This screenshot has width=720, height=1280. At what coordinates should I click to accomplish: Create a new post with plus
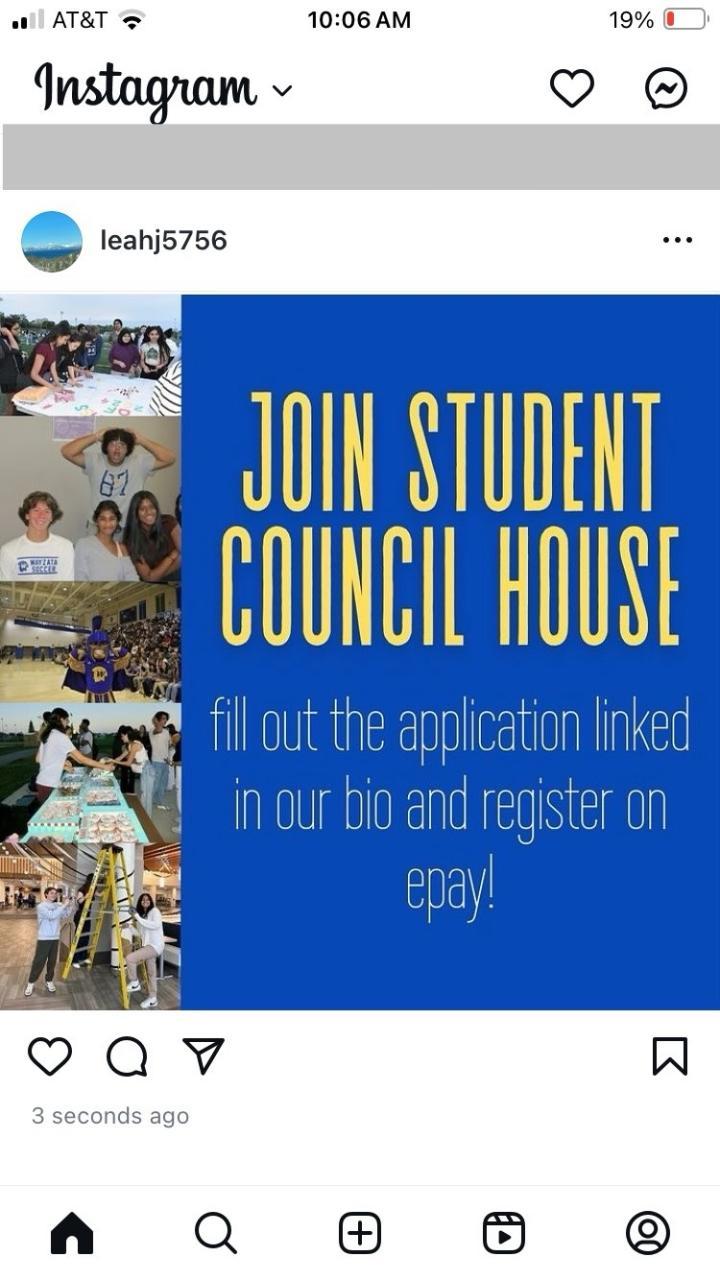(360, 1233)
